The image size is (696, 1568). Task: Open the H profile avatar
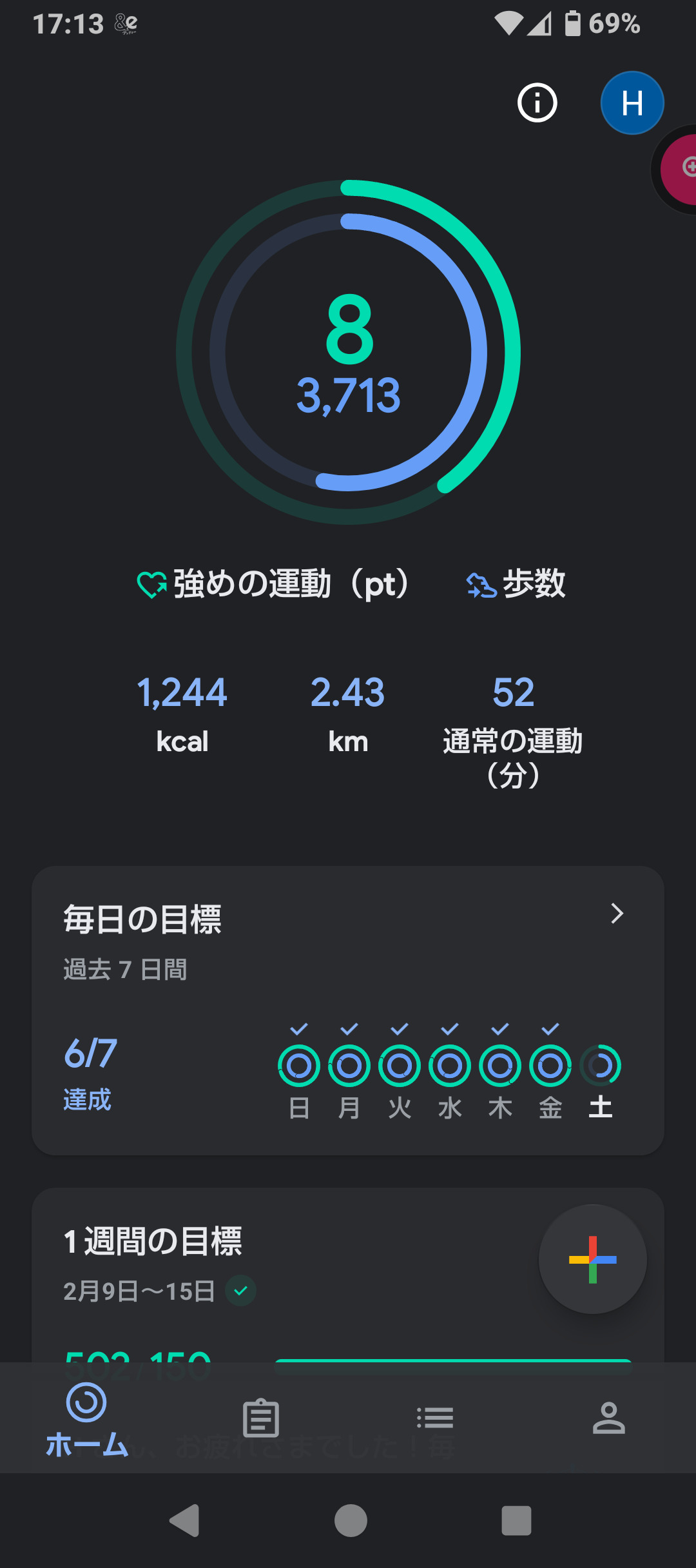632,103
